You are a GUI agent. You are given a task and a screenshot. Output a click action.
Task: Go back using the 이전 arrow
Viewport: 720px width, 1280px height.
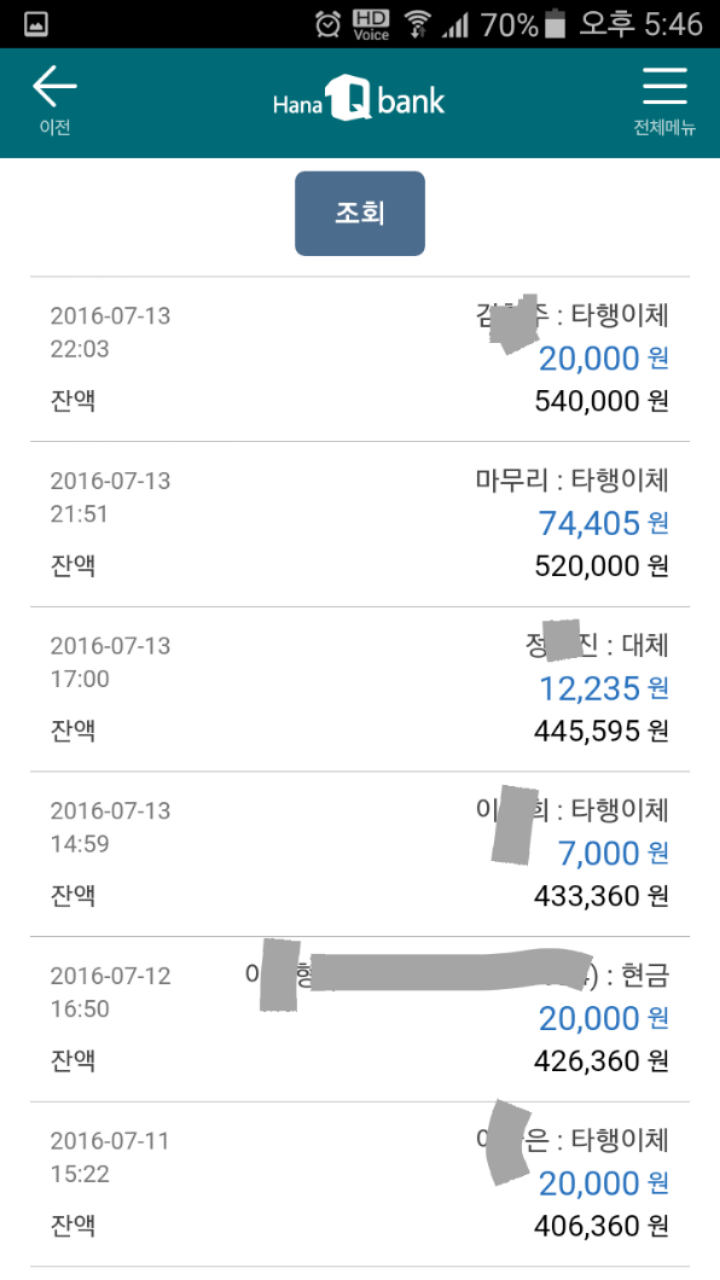pyautogui.click(x=54, y=100)
